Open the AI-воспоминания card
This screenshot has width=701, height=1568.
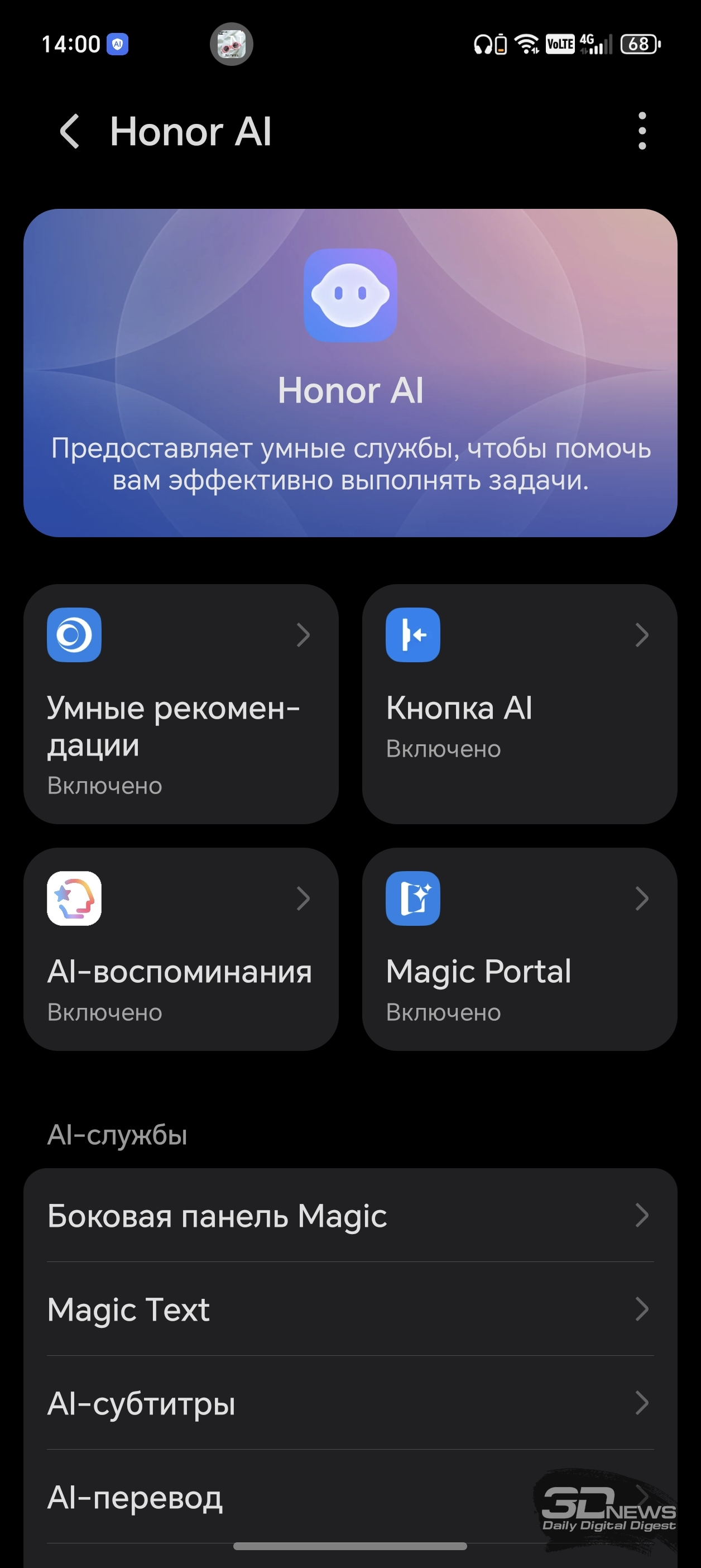pyautogui.click(x=181, y=948)
